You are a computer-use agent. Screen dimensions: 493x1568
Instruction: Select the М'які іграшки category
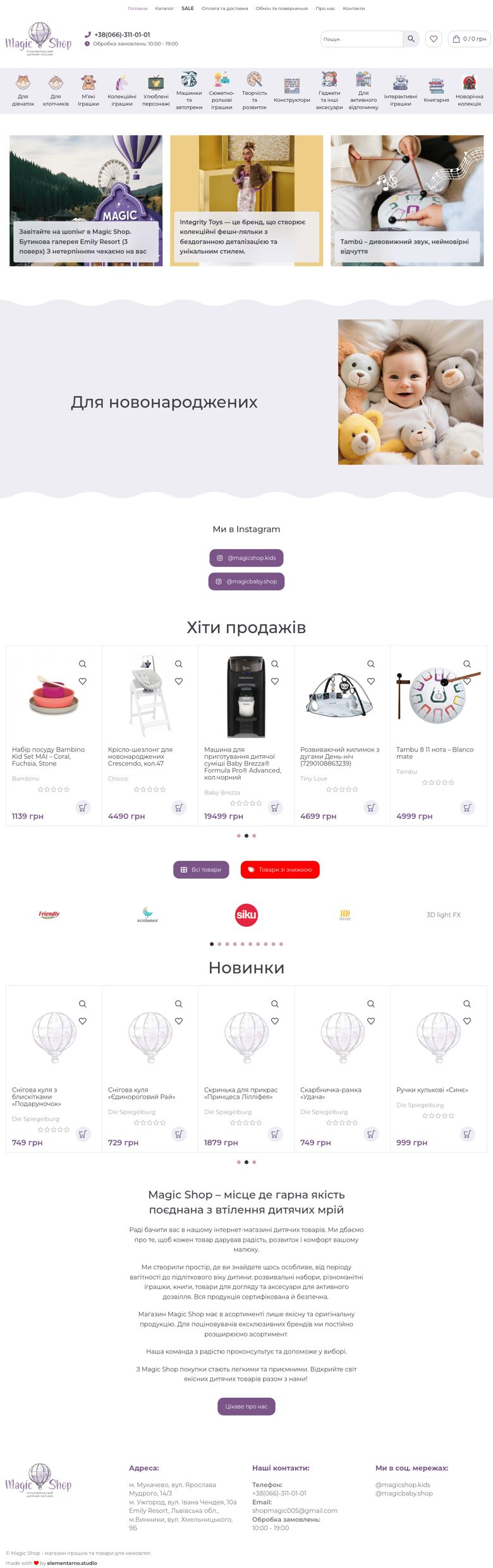click(88, 91)
